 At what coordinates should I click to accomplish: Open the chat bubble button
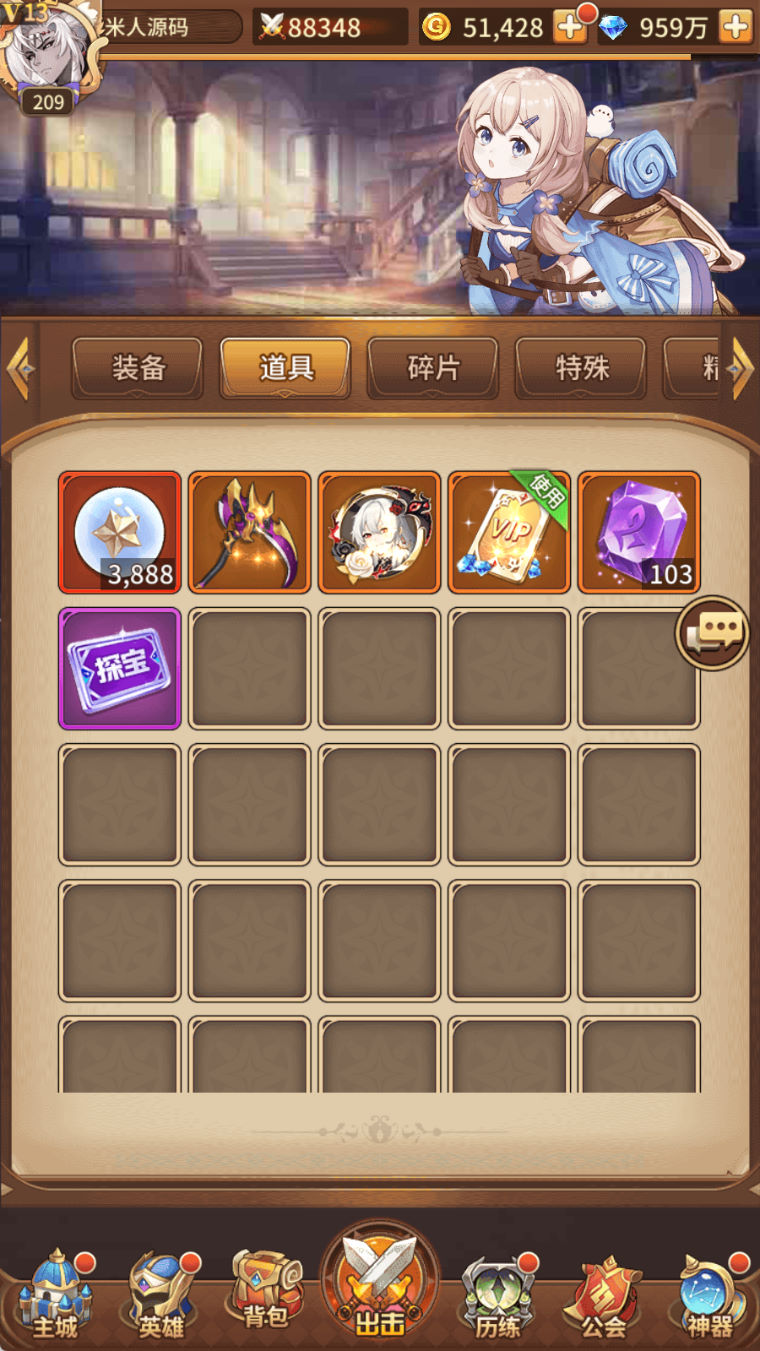712,632
